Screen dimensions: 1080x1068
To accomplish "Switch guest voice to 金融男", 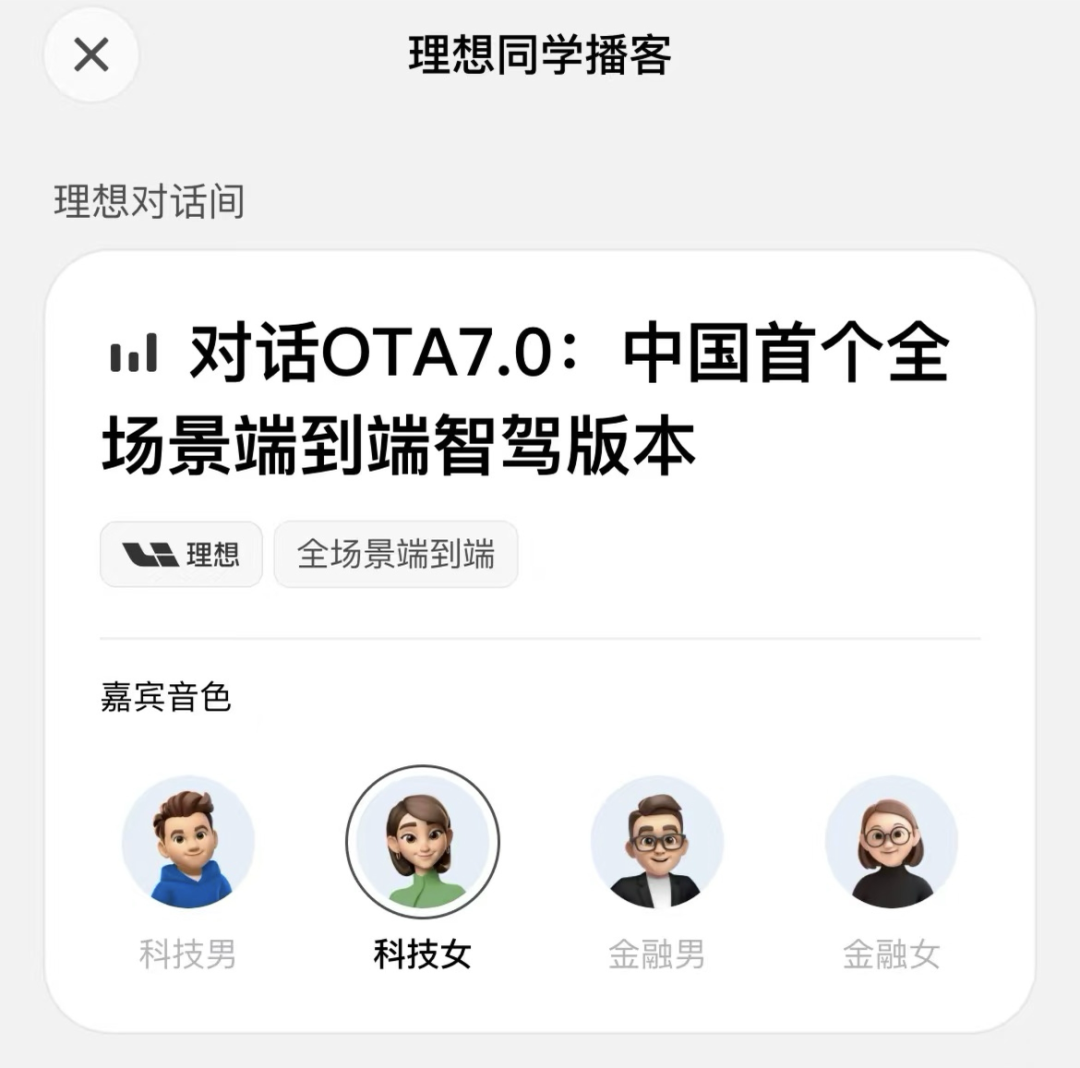I will click(x=656, y=842).
